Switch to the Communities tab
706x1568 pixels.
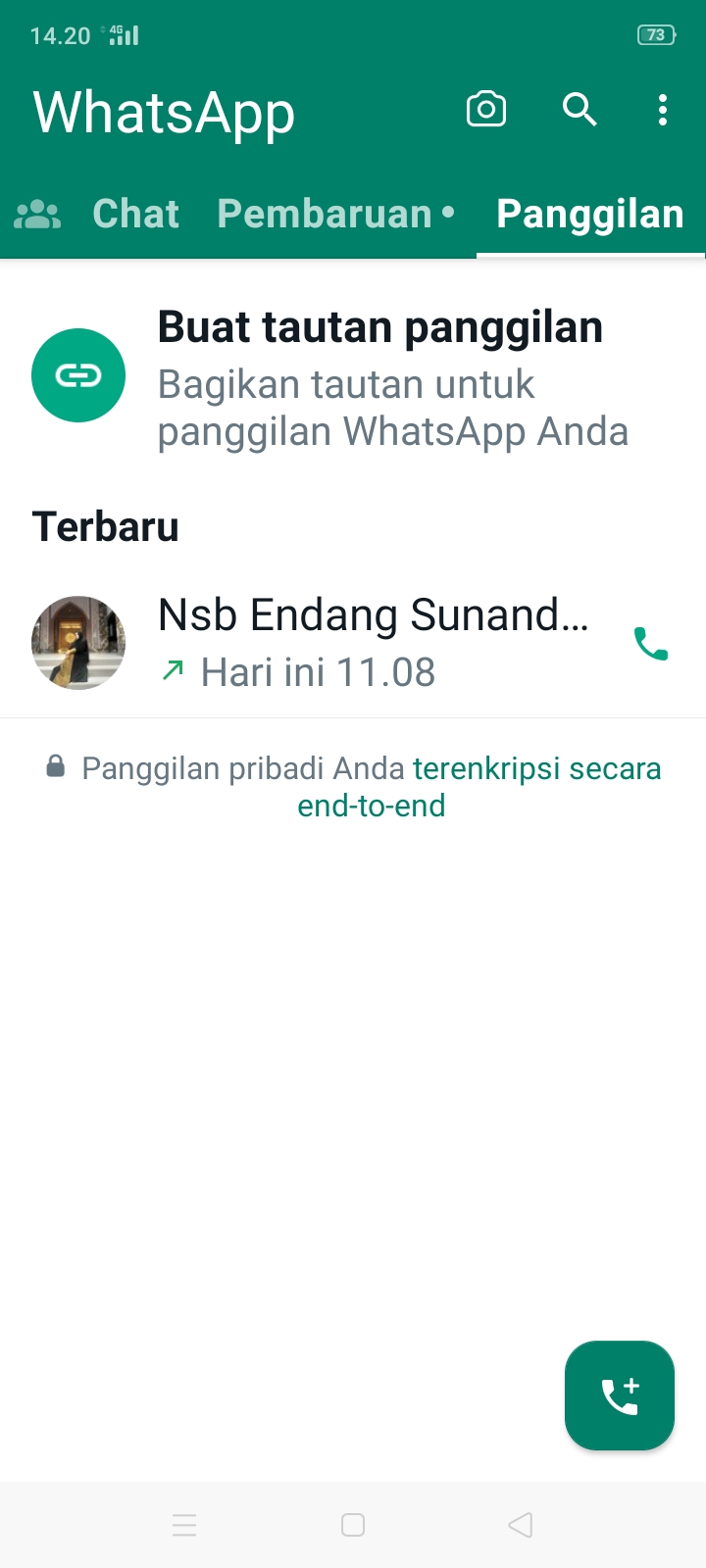37,214
